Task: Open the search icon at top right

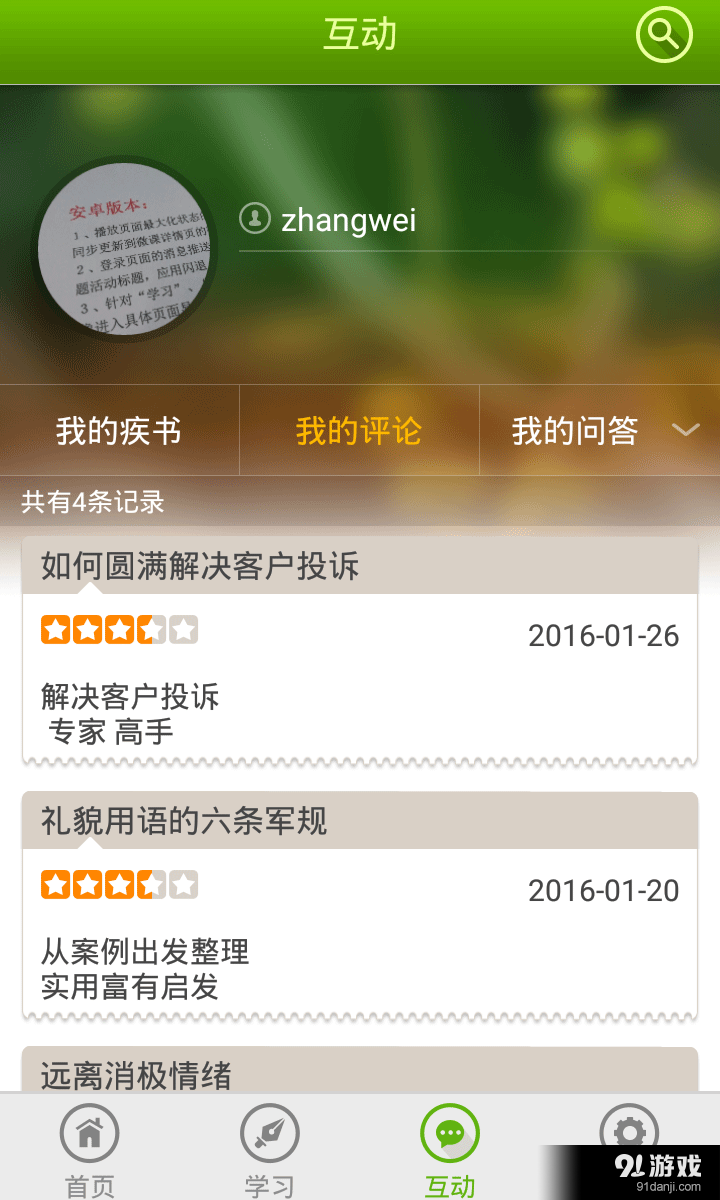Action: pyautogui.click(x=663, y=35)
